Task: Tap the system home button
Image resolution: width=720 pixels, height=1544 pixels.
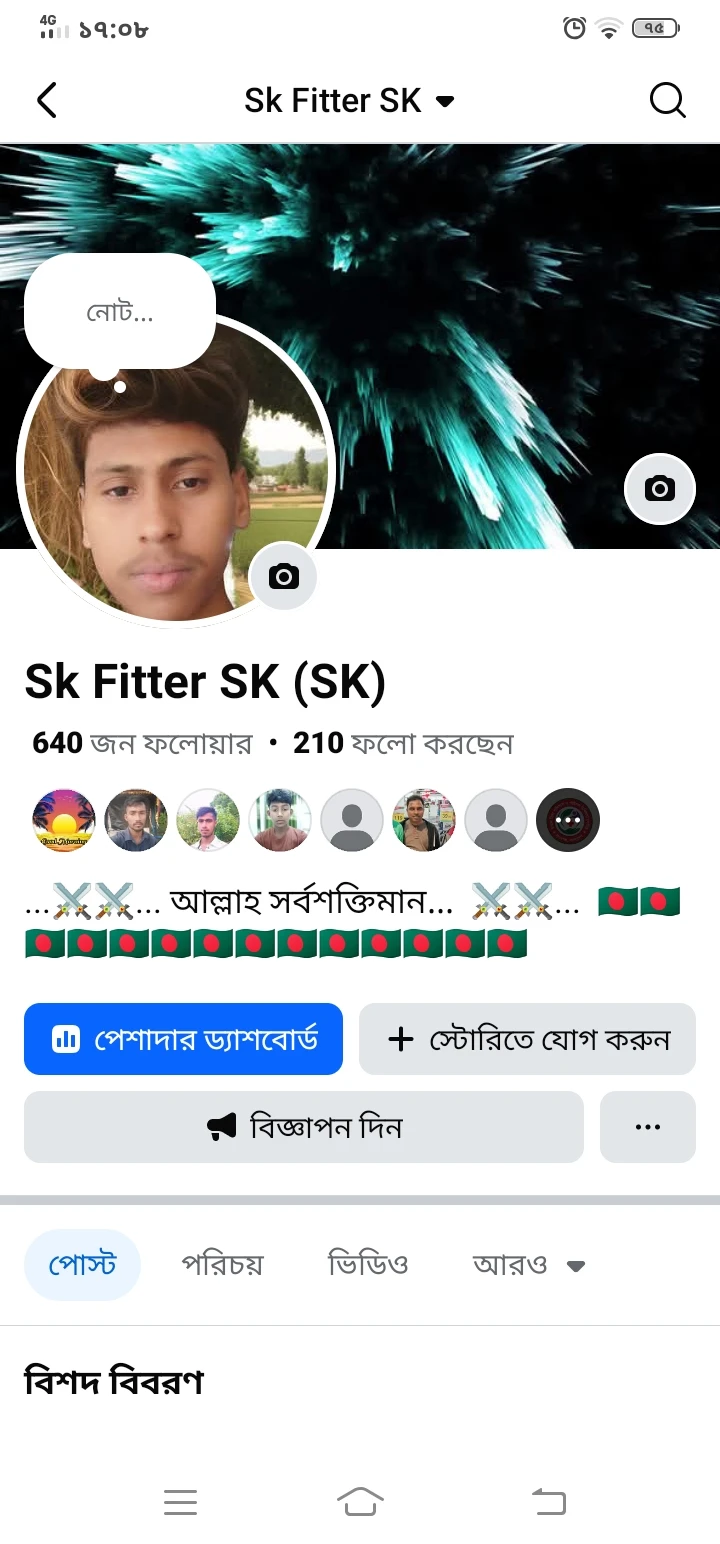Action: click(360, 1501)
